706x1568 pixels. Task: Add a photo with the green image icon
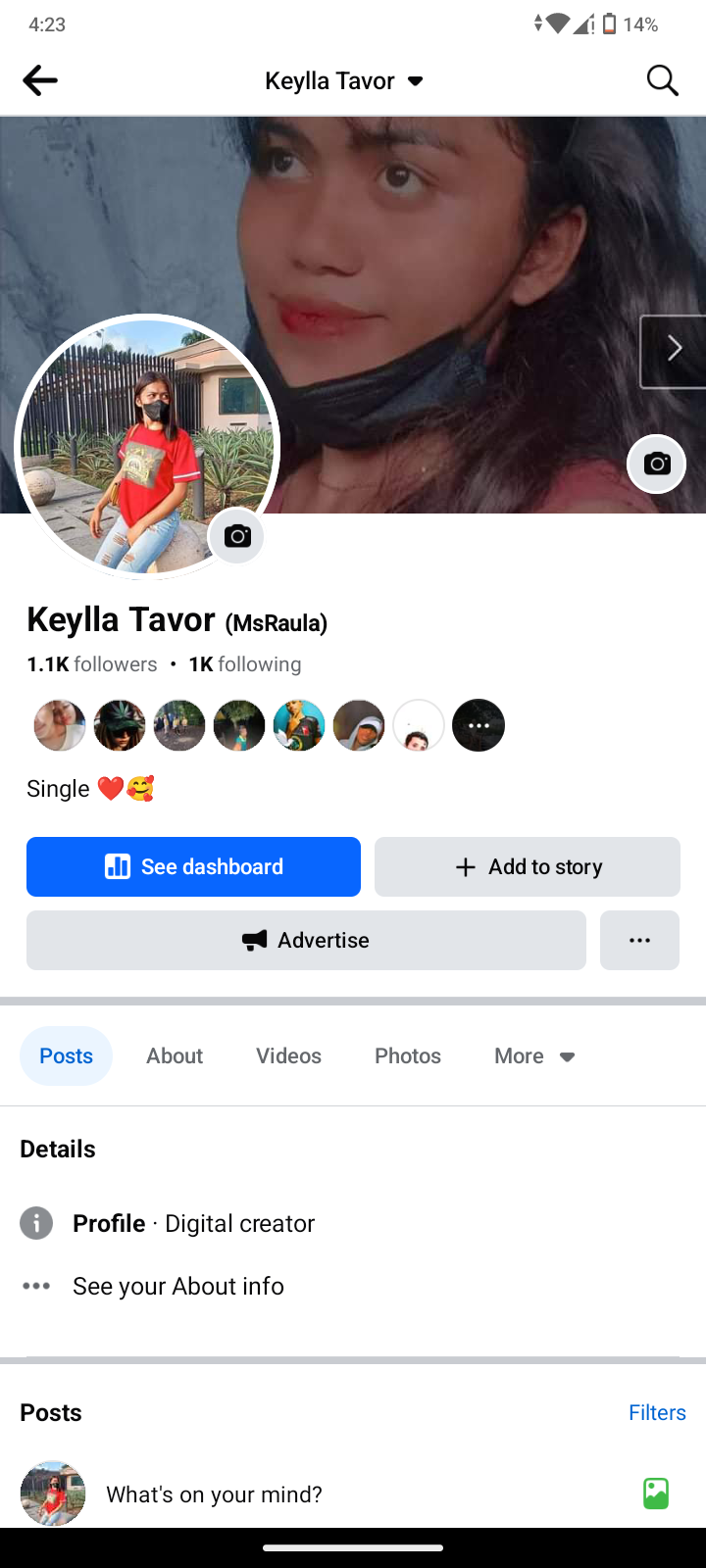[x=656, y=1494]
